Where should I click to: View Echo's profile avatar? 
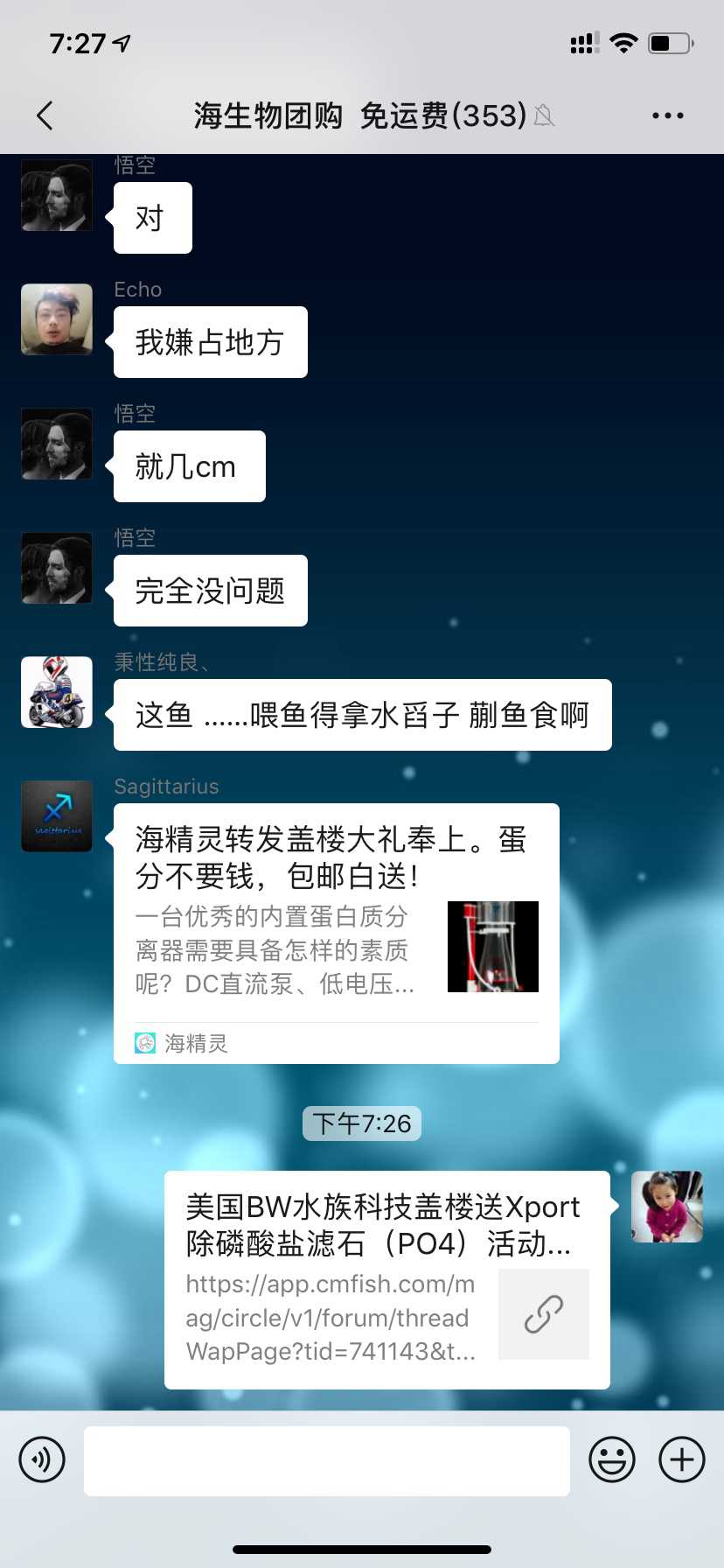(57, 319)
